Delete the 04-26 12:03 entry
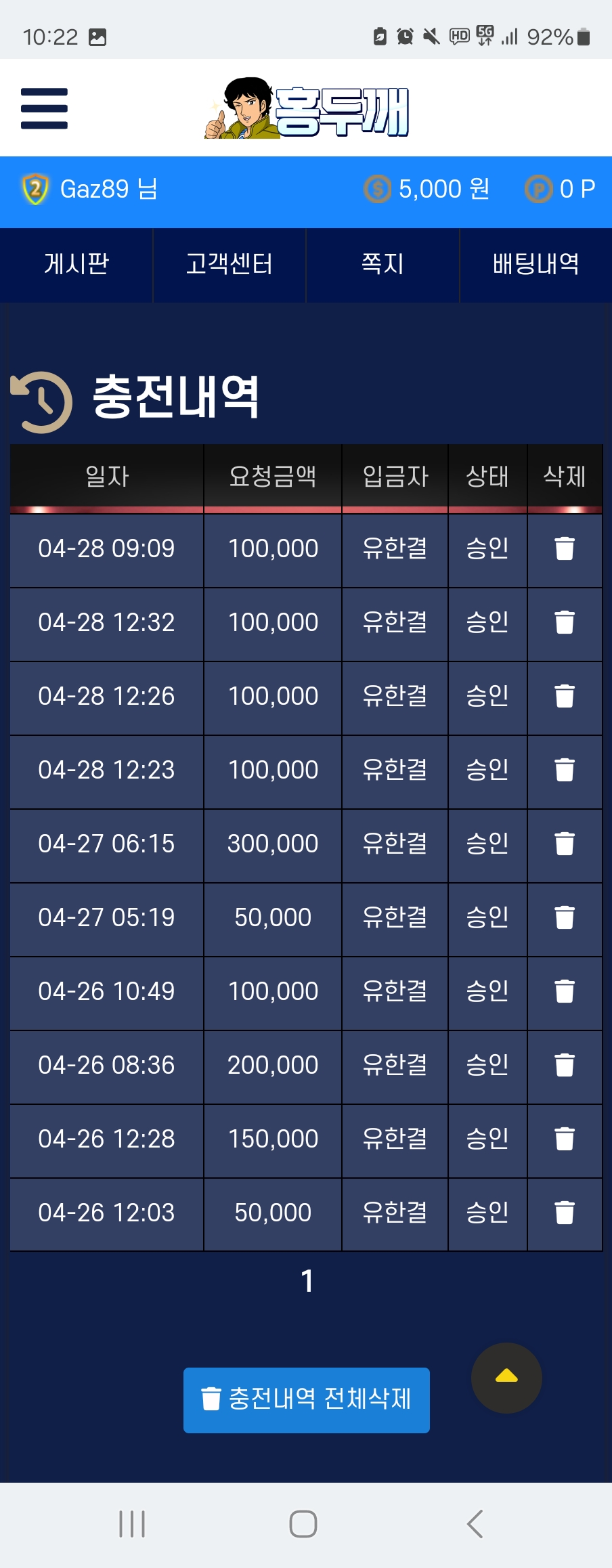This screenshot has height=1568, width=612. click(564, 1213)
